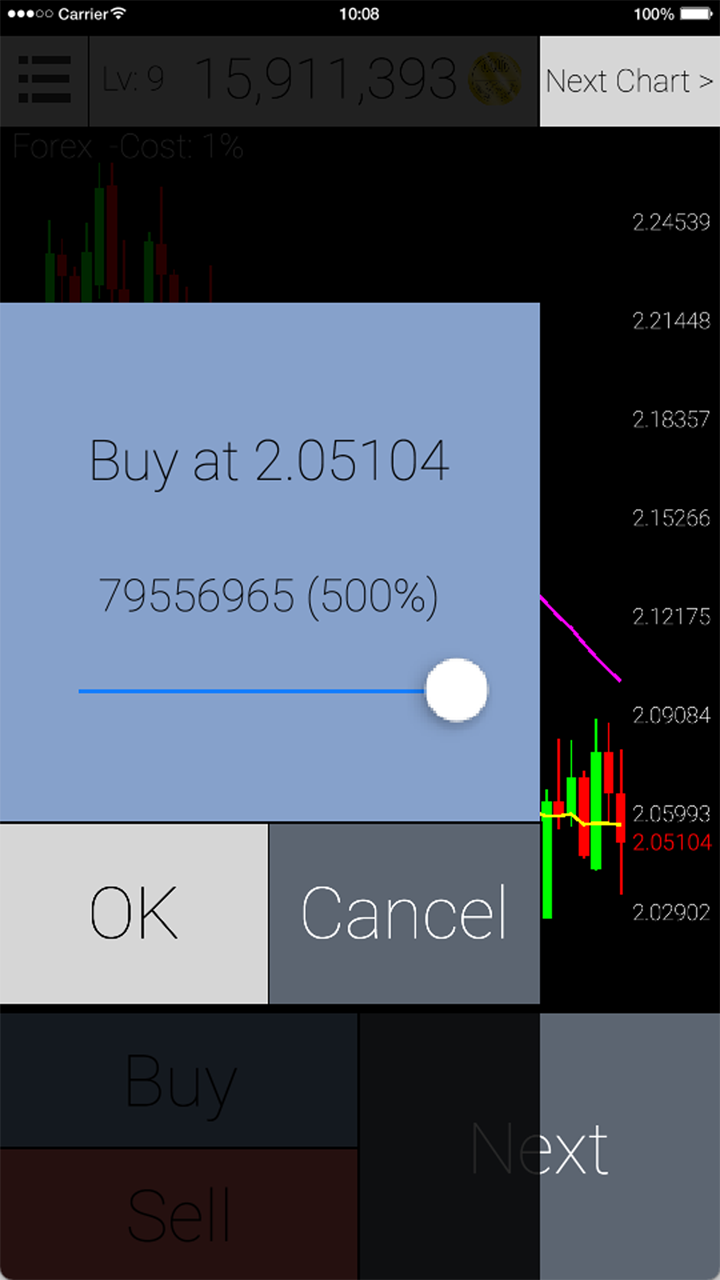Advance using the Next button
This screenshot has width=720, height=1280.
click(x=538, y=1148)
